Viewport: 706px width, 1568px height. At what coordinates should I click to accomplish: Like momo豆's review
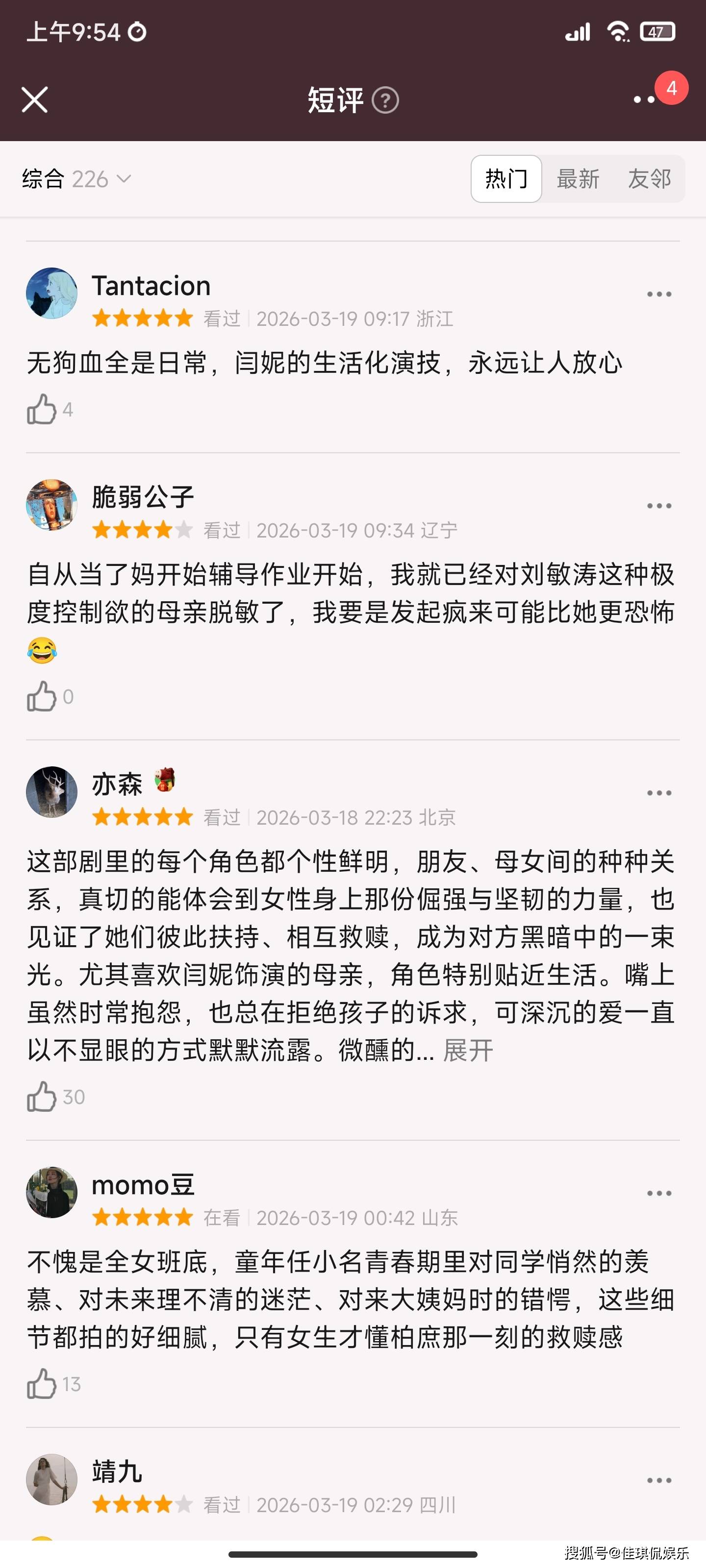[41, 1384]
